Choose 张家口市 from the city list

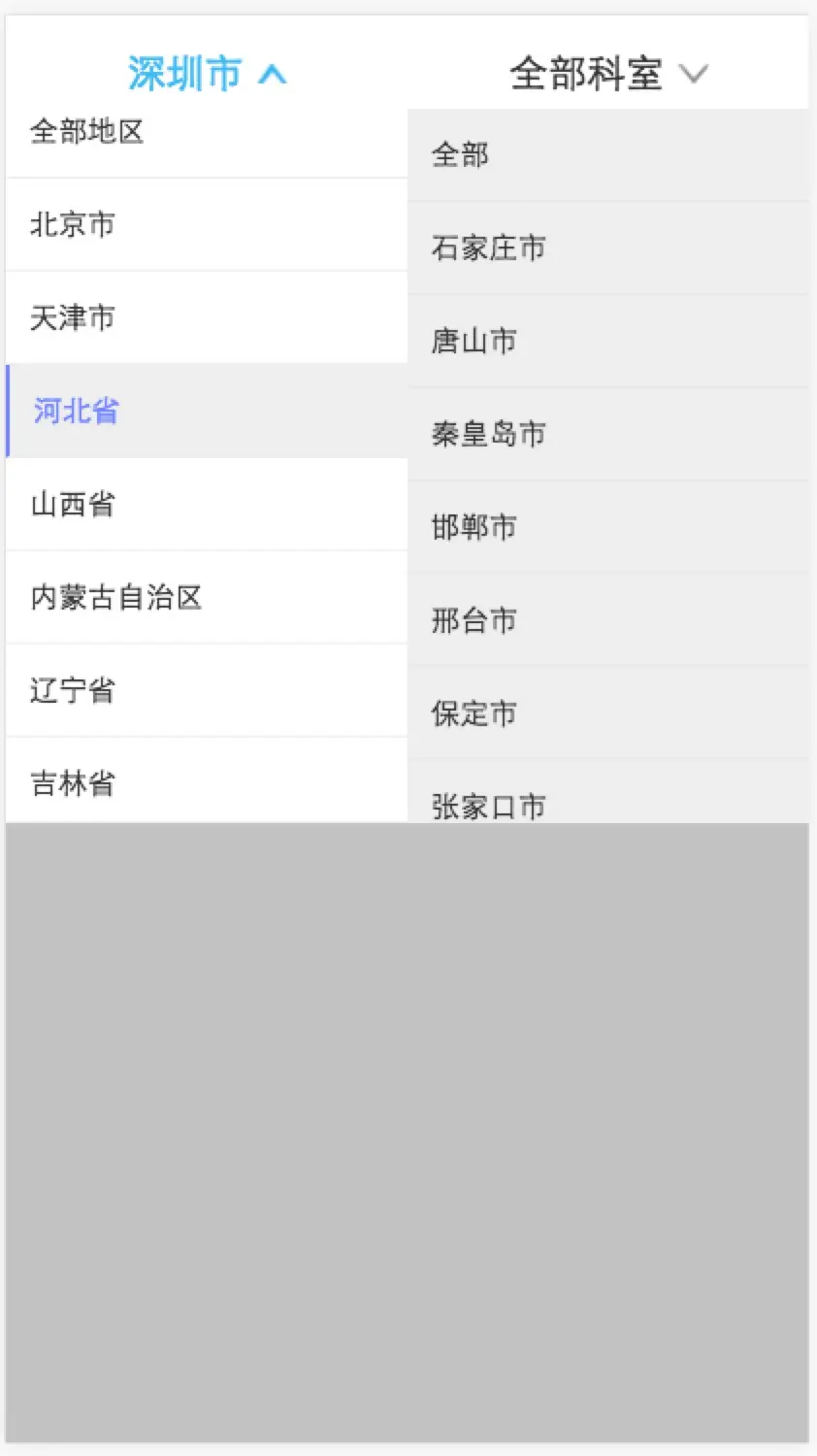(607, 802)
